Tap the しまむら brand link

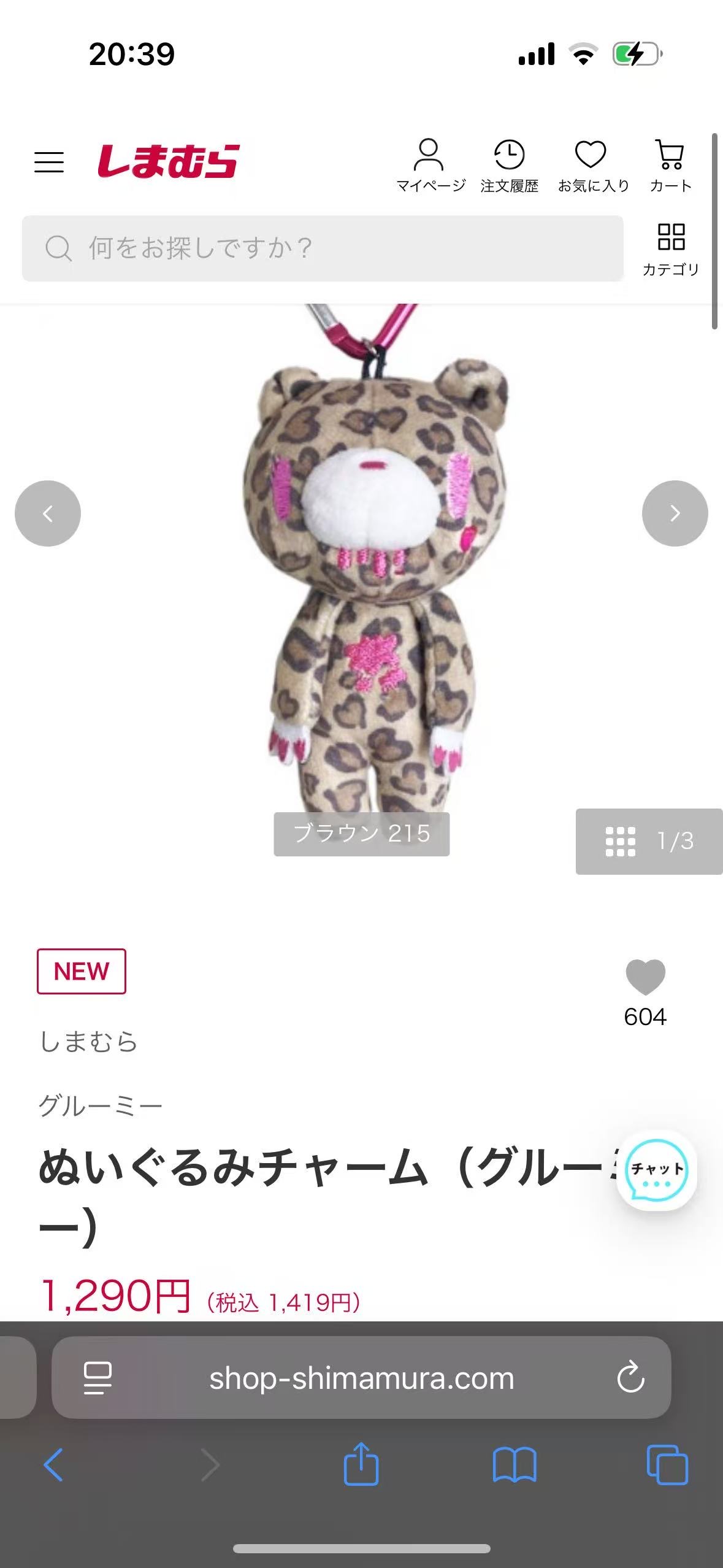[x=89, y=1042]
